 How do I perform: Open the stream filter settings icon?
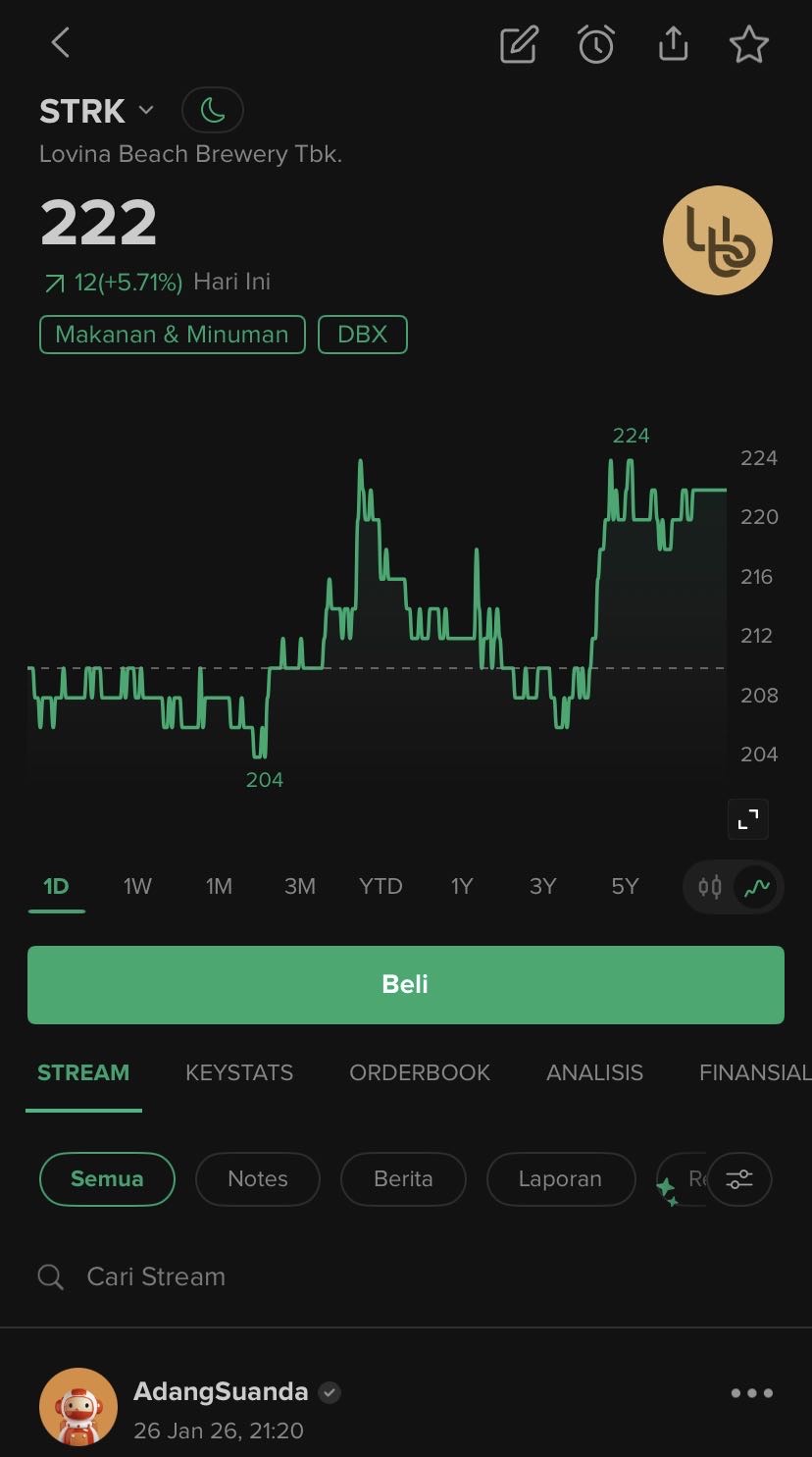[x=738, y=1179]
